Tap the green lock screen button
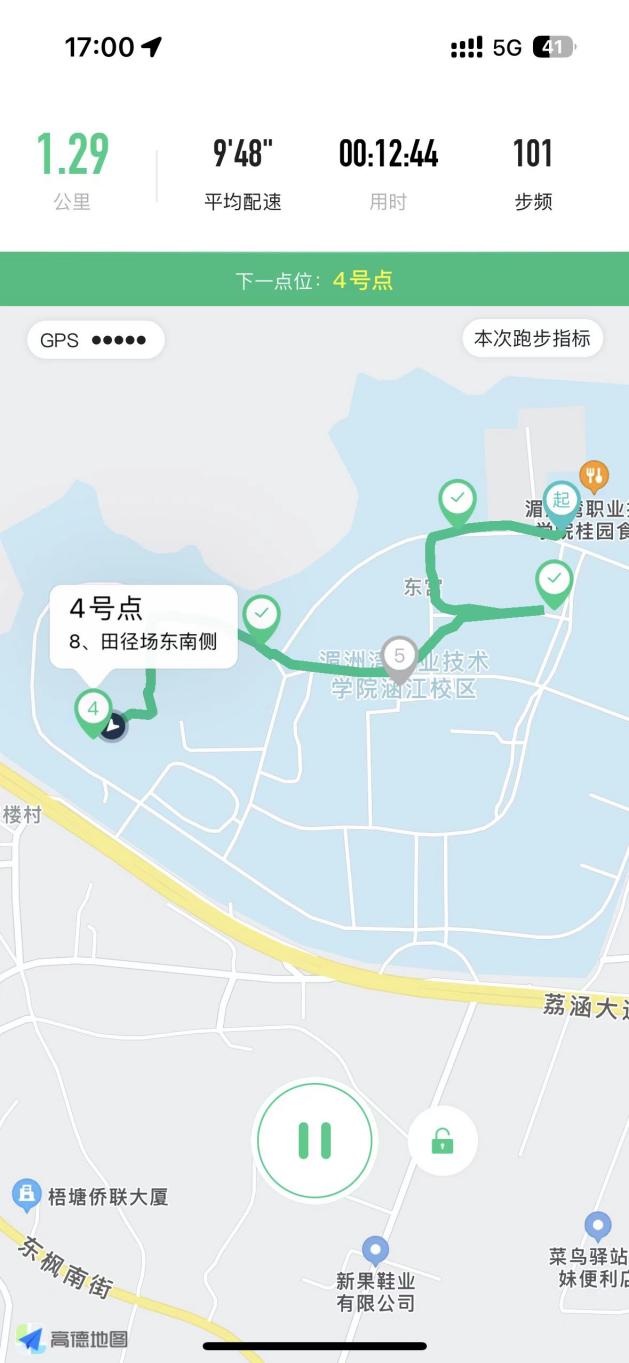The width and height of the screenshot is (629, 1363). coord(442,1141)
